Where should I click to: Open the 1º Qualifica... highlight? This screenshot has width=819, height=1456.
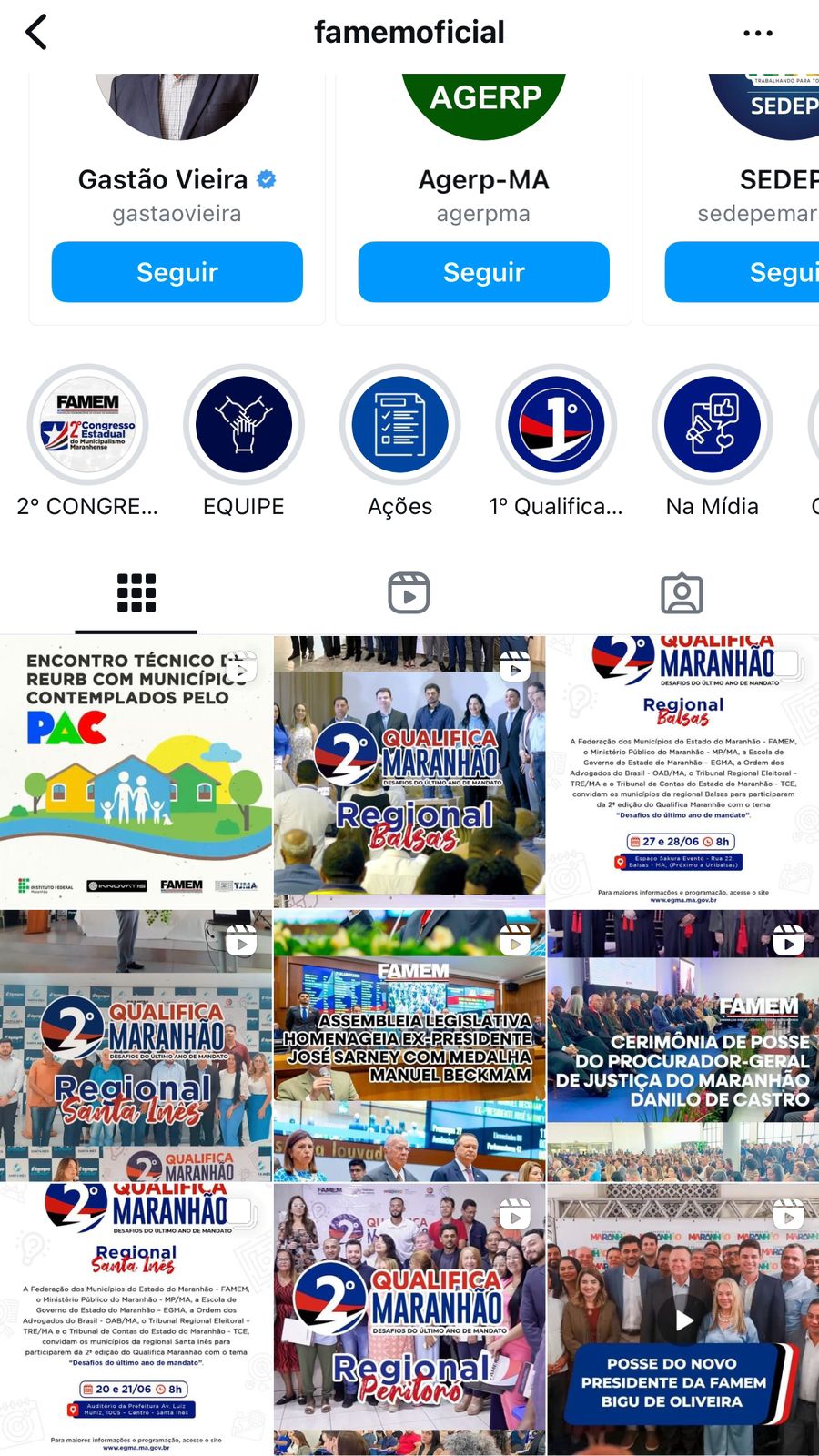(556, 425)
